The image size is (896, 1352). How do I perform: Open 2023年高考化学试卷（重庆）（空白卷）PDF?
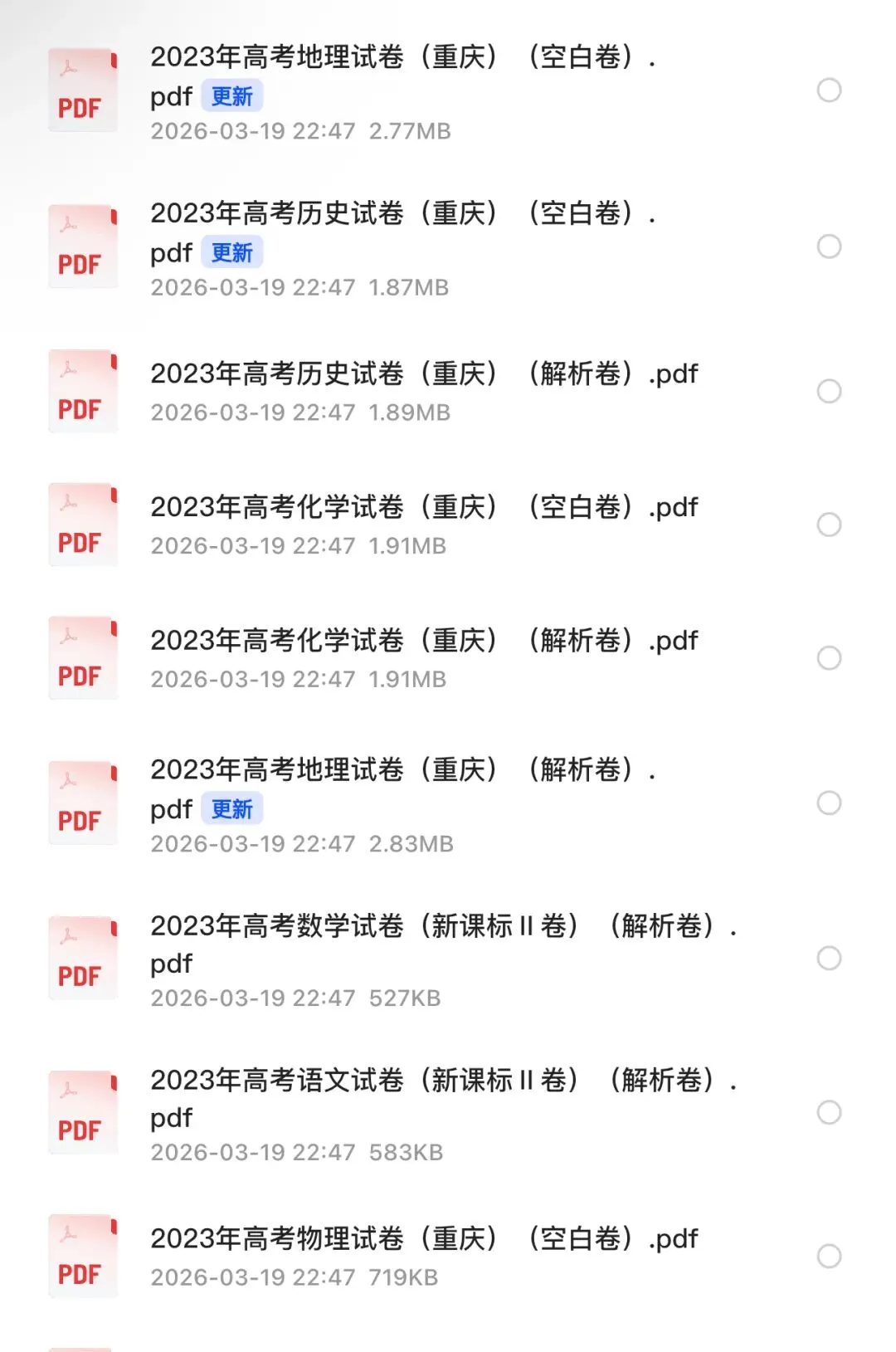(423, 507)
